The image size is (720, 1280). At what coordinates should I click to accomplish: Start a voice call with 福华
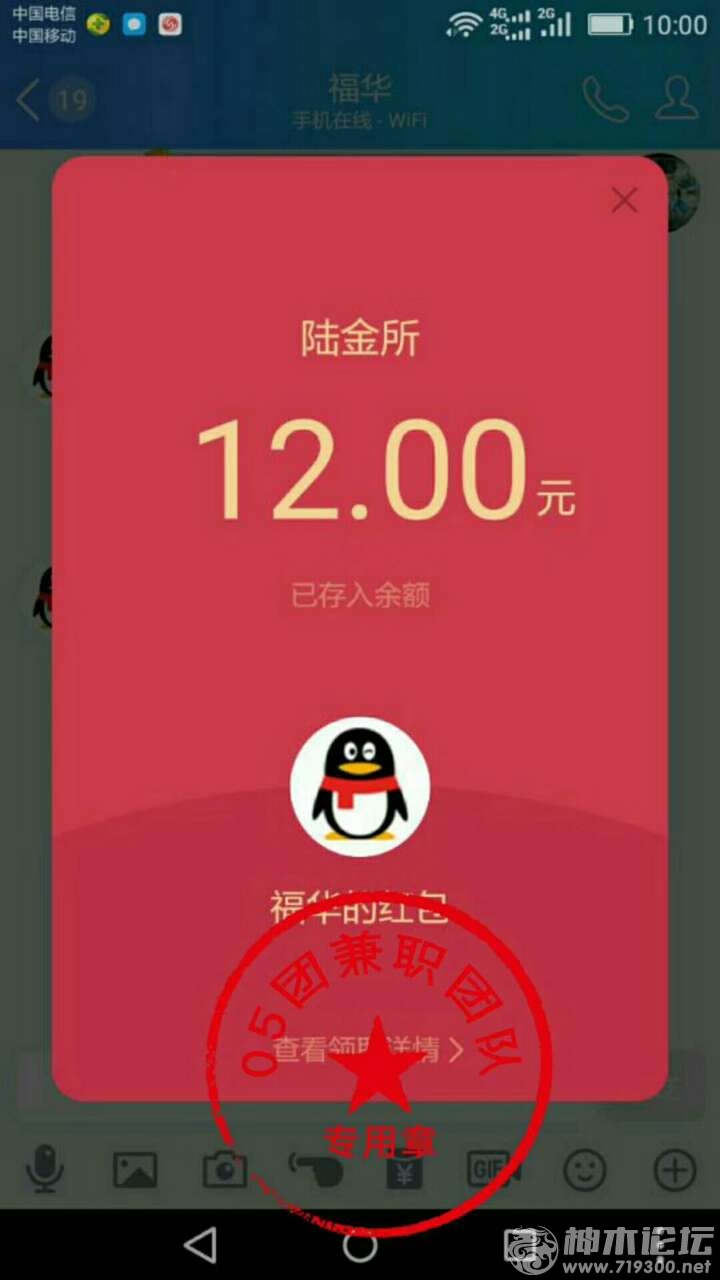pos(605,98)
